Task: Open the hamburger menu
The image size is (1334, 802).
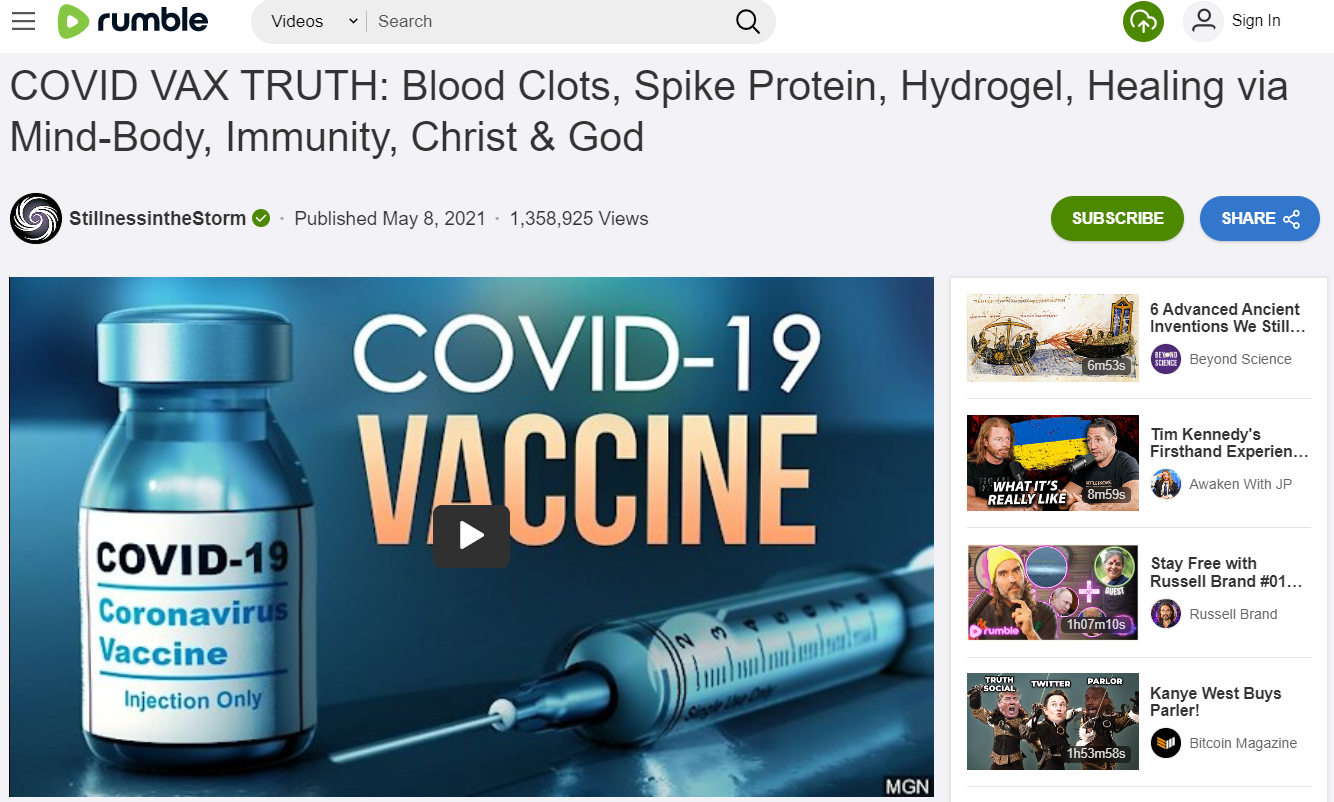Action: [x=23, y=21]
